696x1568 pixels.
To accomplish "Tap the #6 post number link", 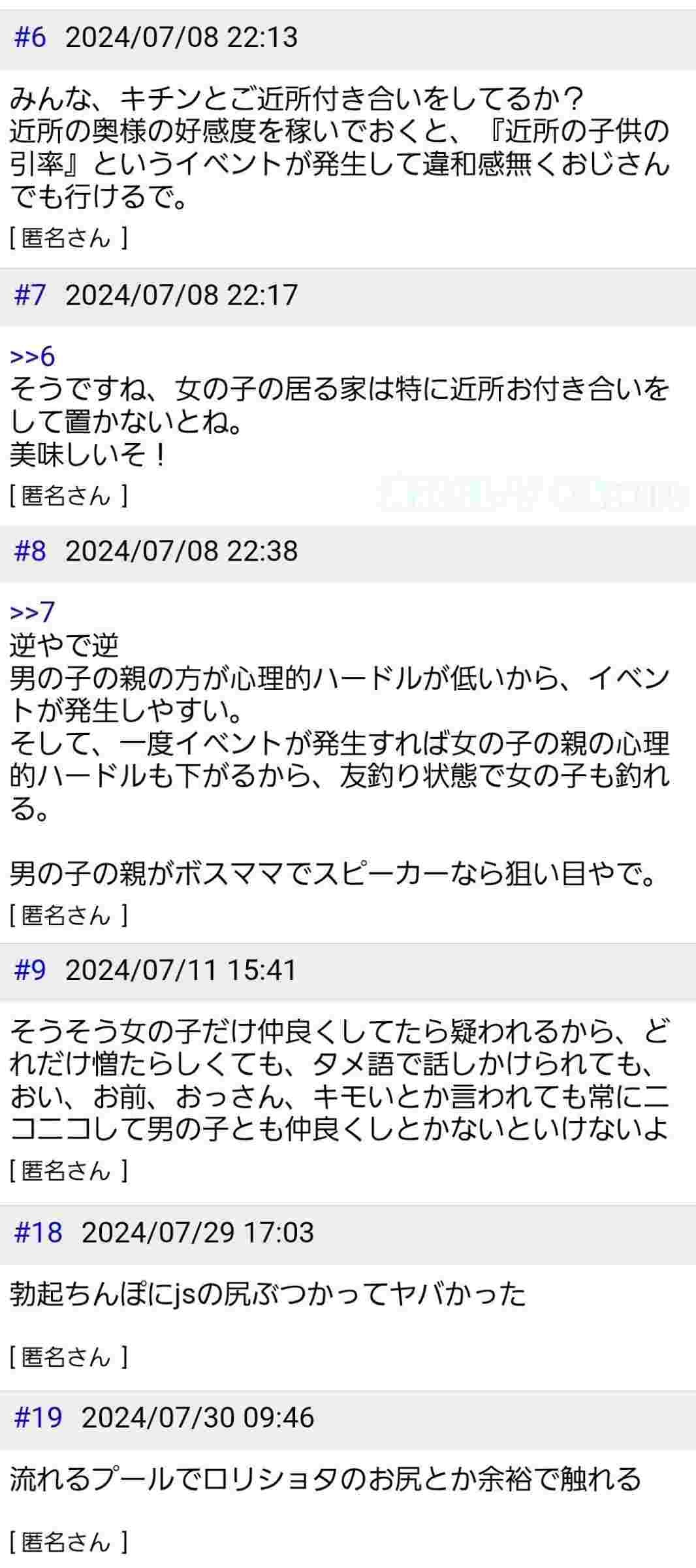I will coord(30,37).
